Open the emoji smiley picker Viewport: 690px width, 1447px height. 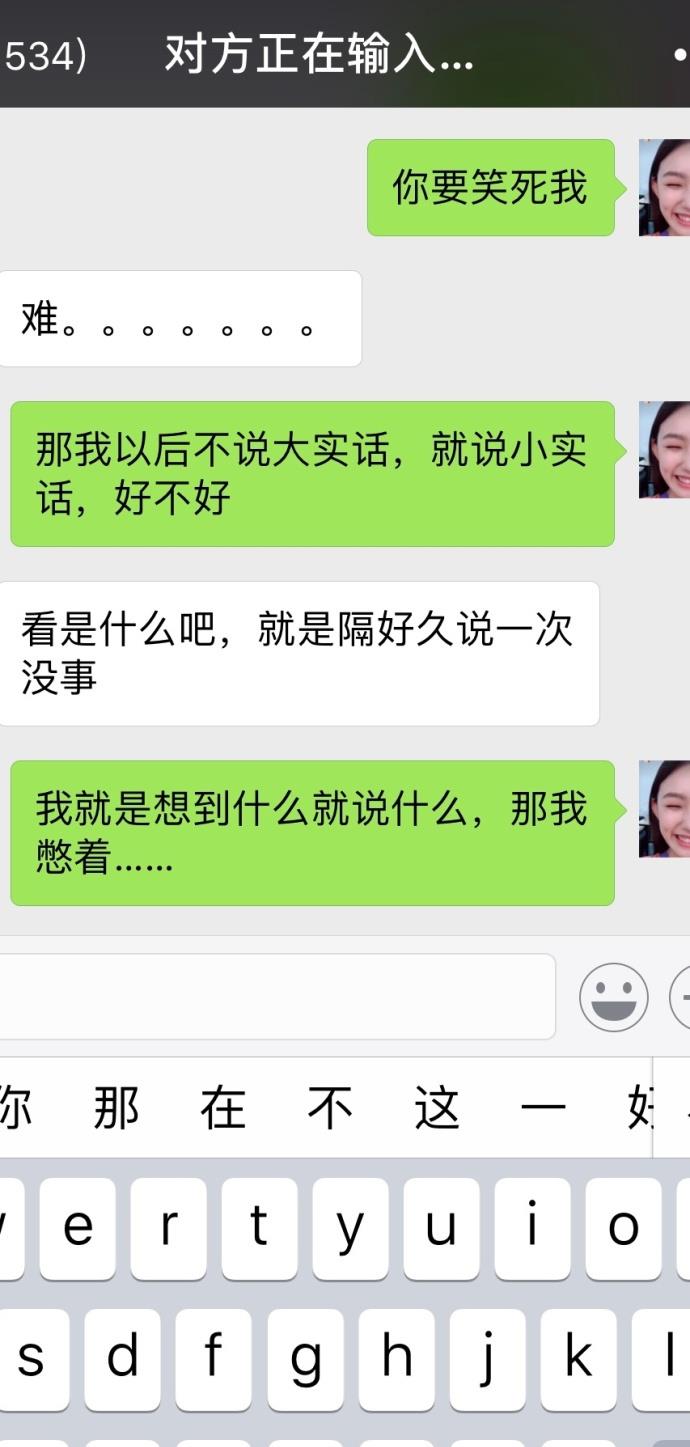click(x=614, y=997)
